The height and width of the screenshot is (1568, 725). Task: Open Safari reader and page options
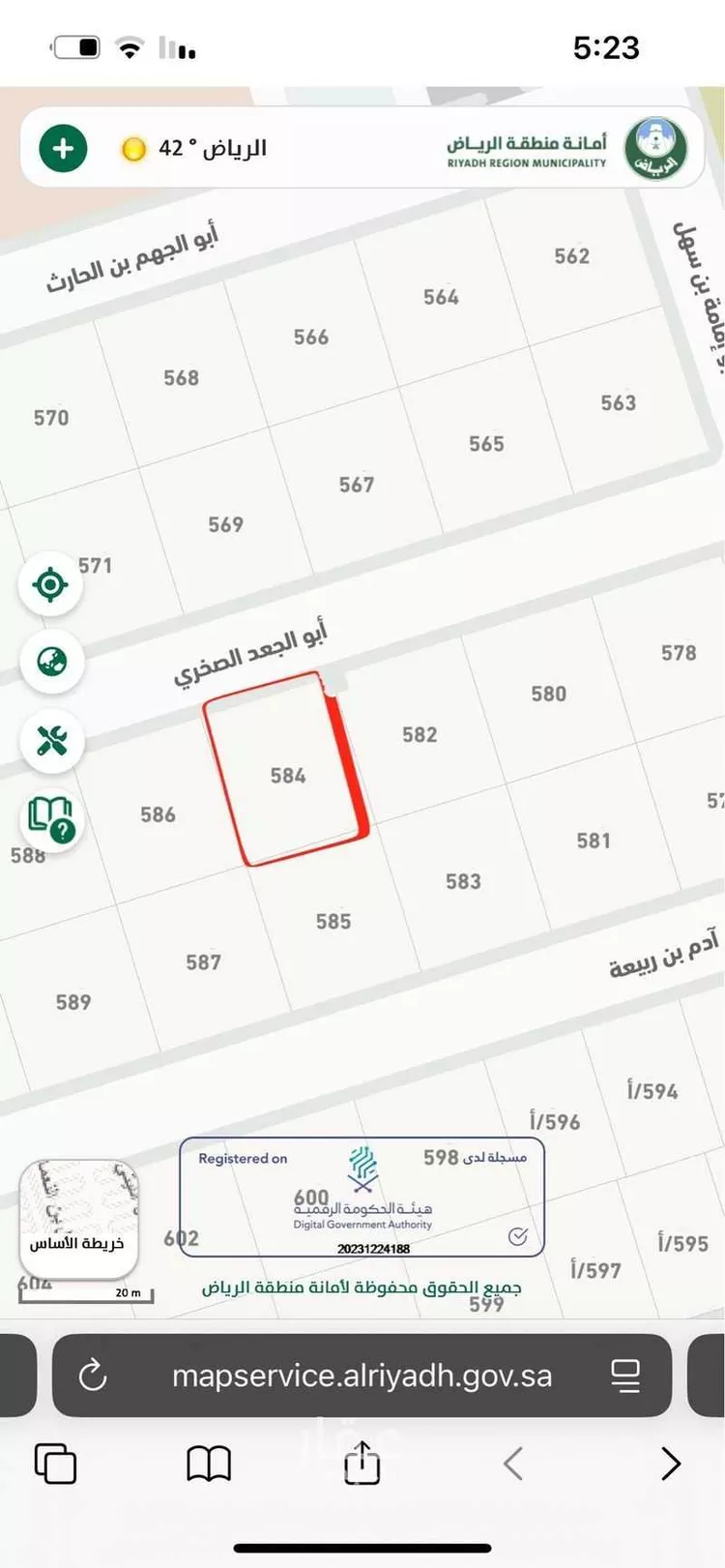point(626,1375)
